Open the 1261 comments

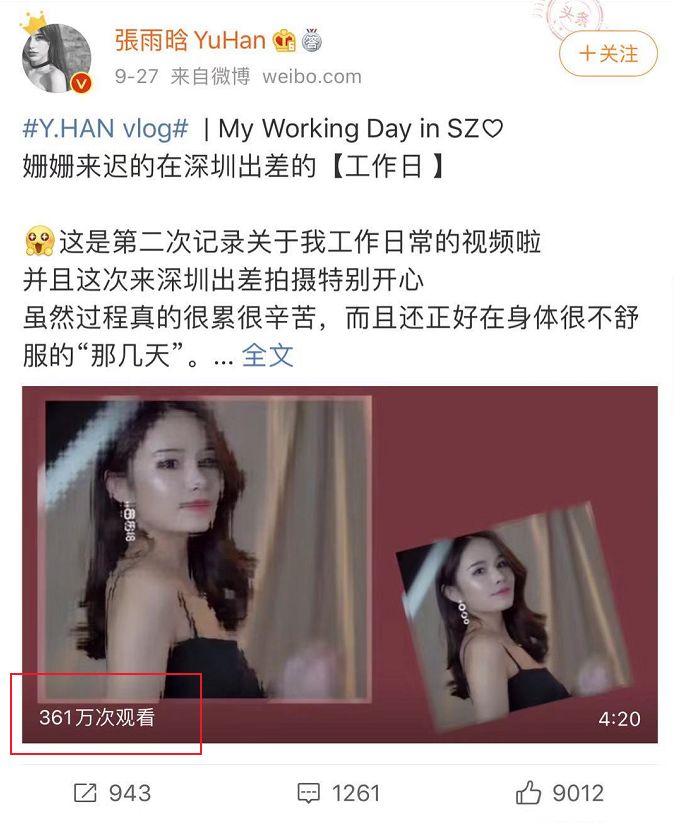(339, 793)
